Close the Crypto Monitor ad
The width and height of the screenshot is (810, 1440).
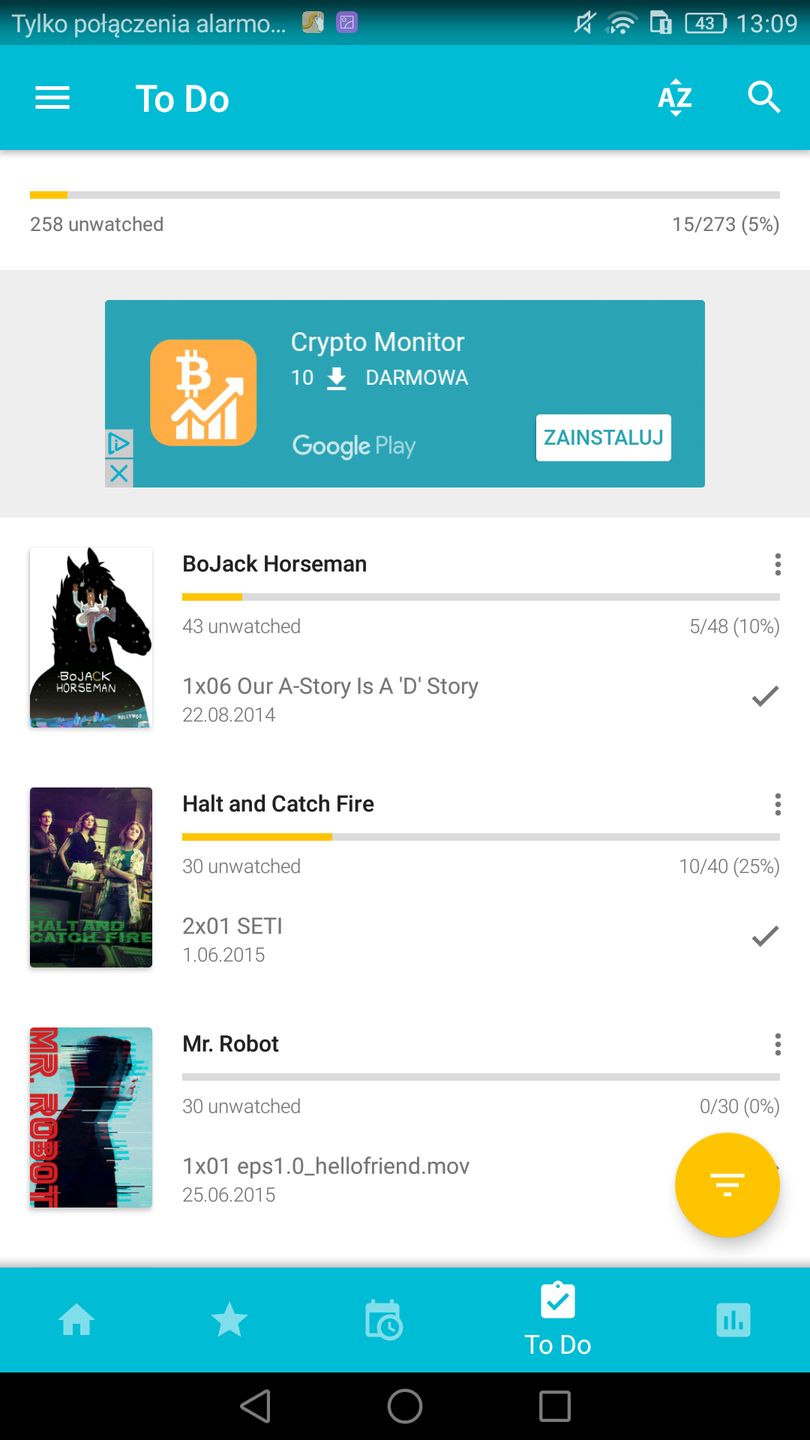pos(119,473)
